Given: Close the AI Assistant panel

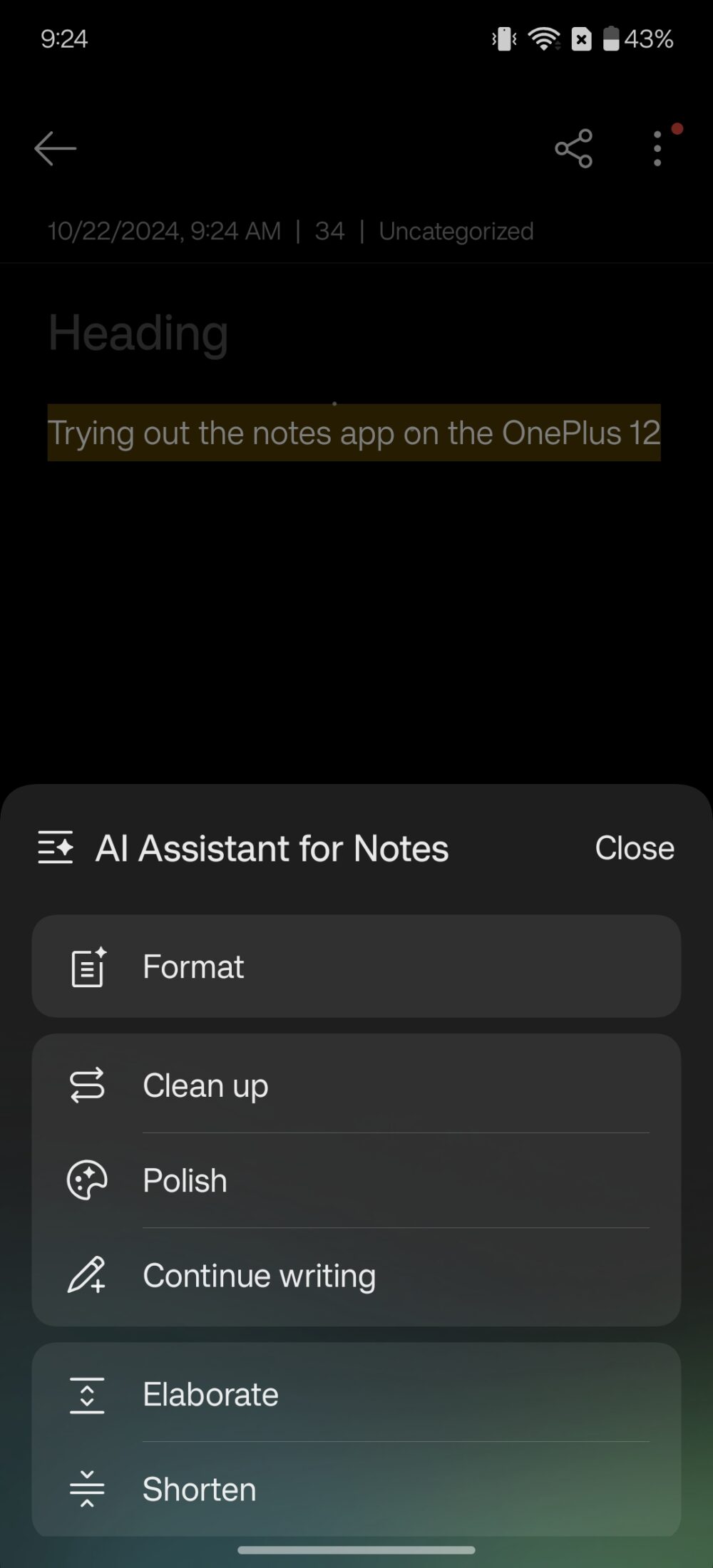Looking at the screenshot, I should click(x=634, y=847).
